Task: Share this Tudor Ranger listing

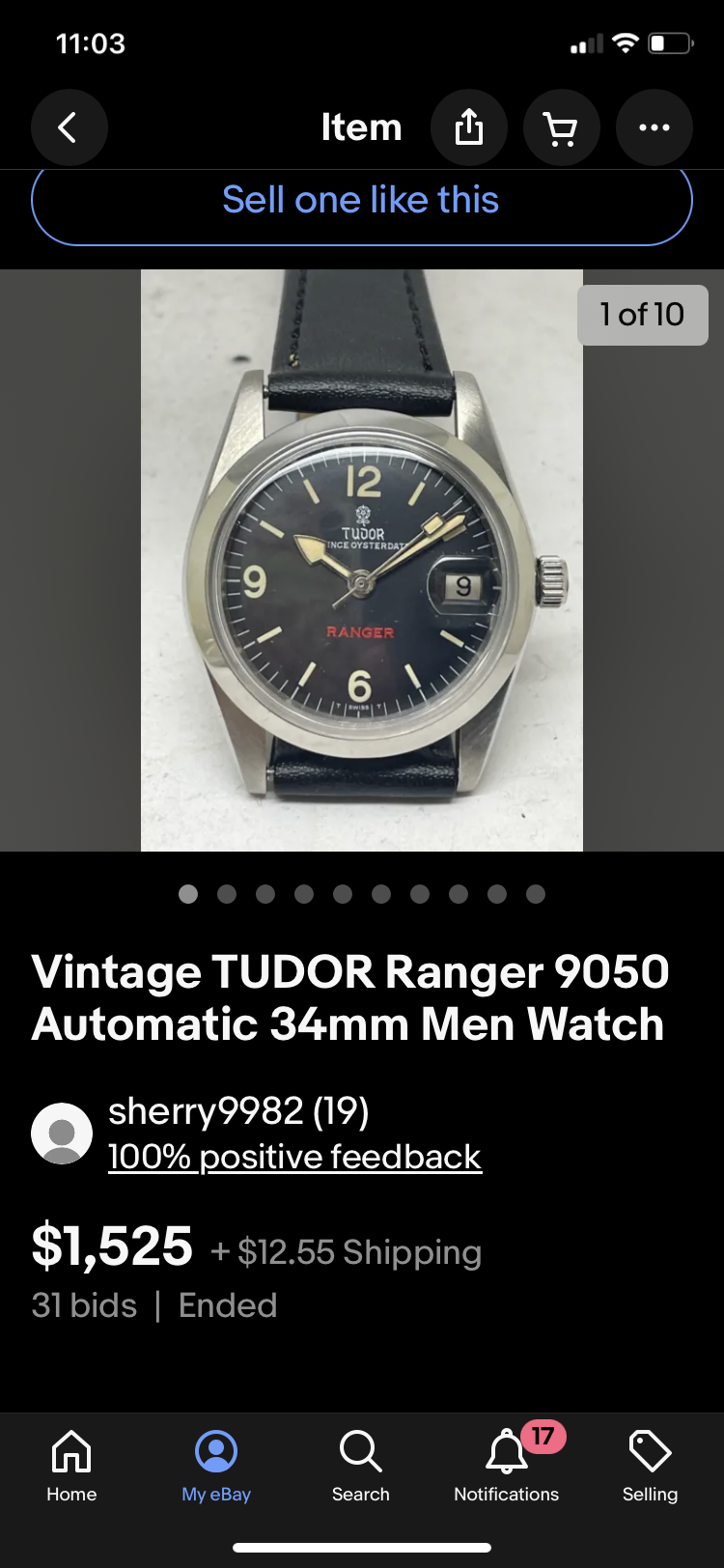Action: pos(469,127)
